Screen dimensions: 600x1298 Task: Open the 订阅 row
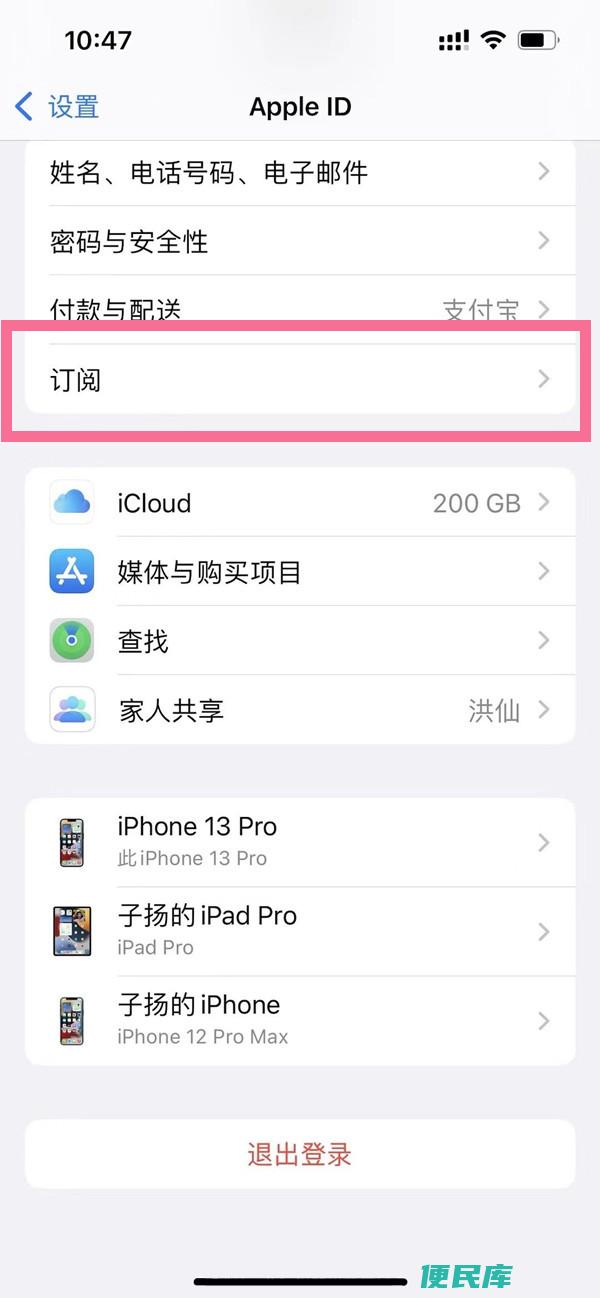pos(300,380)
